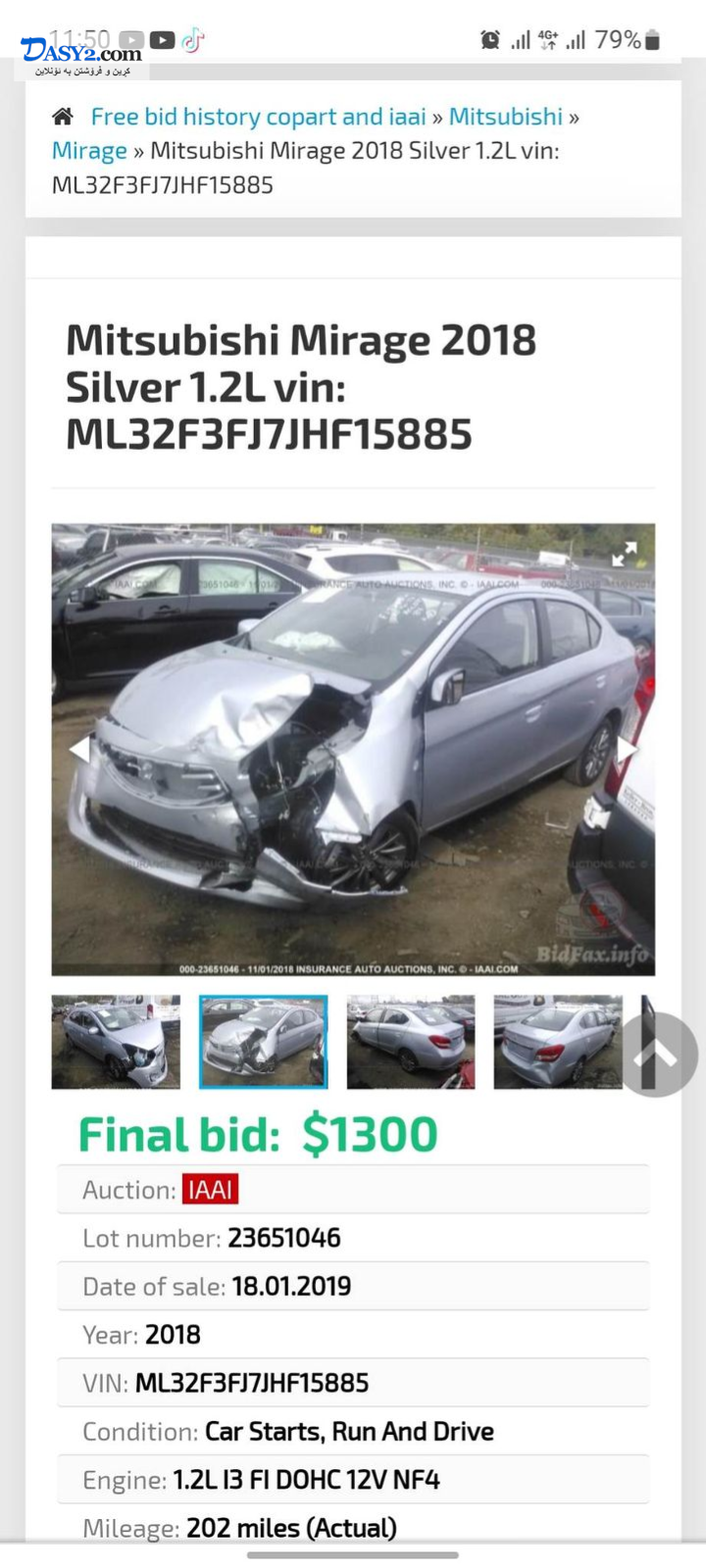
Task: Open the Mitsubishi breadcrumb link
Action: pos(505,117)
